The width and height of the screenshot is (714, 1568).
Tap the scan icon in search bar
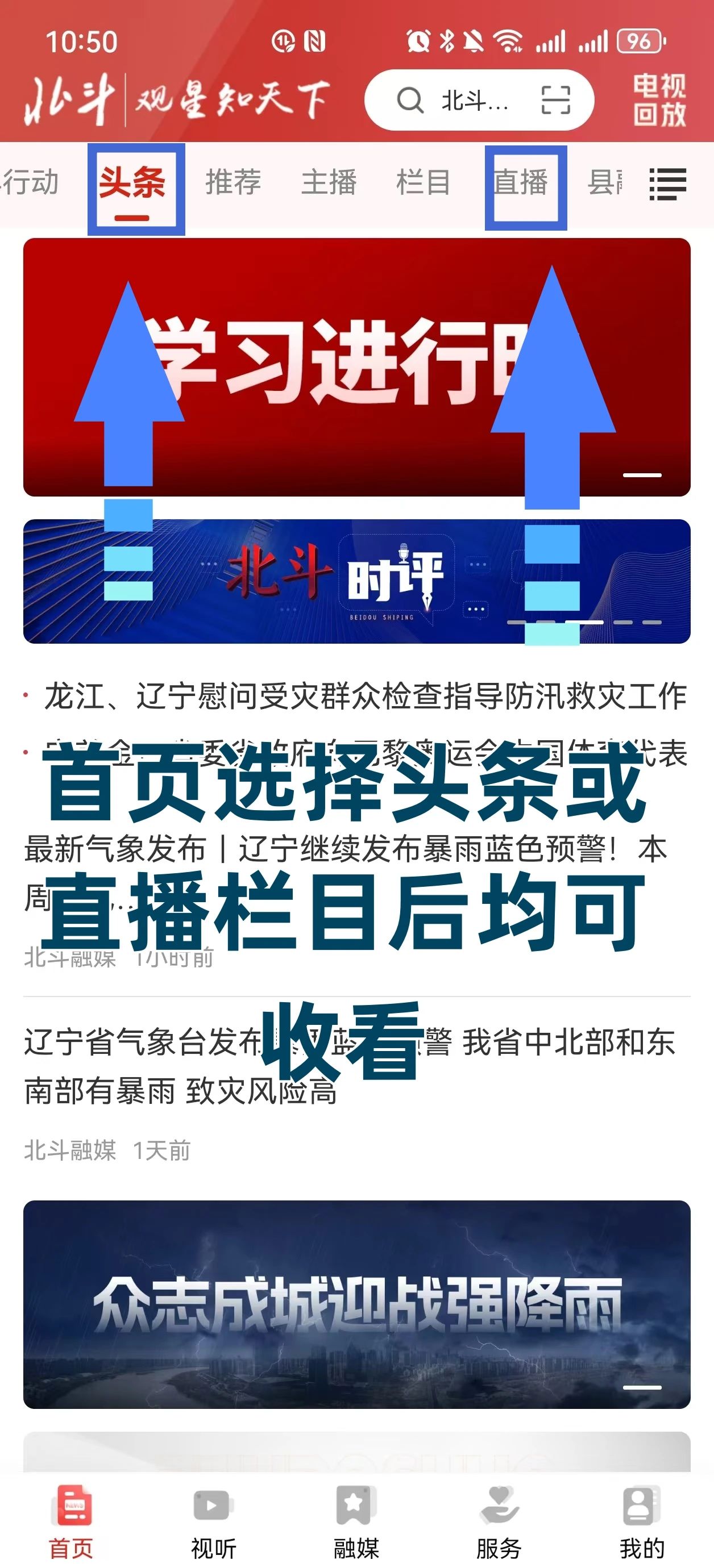pos(555,101)
